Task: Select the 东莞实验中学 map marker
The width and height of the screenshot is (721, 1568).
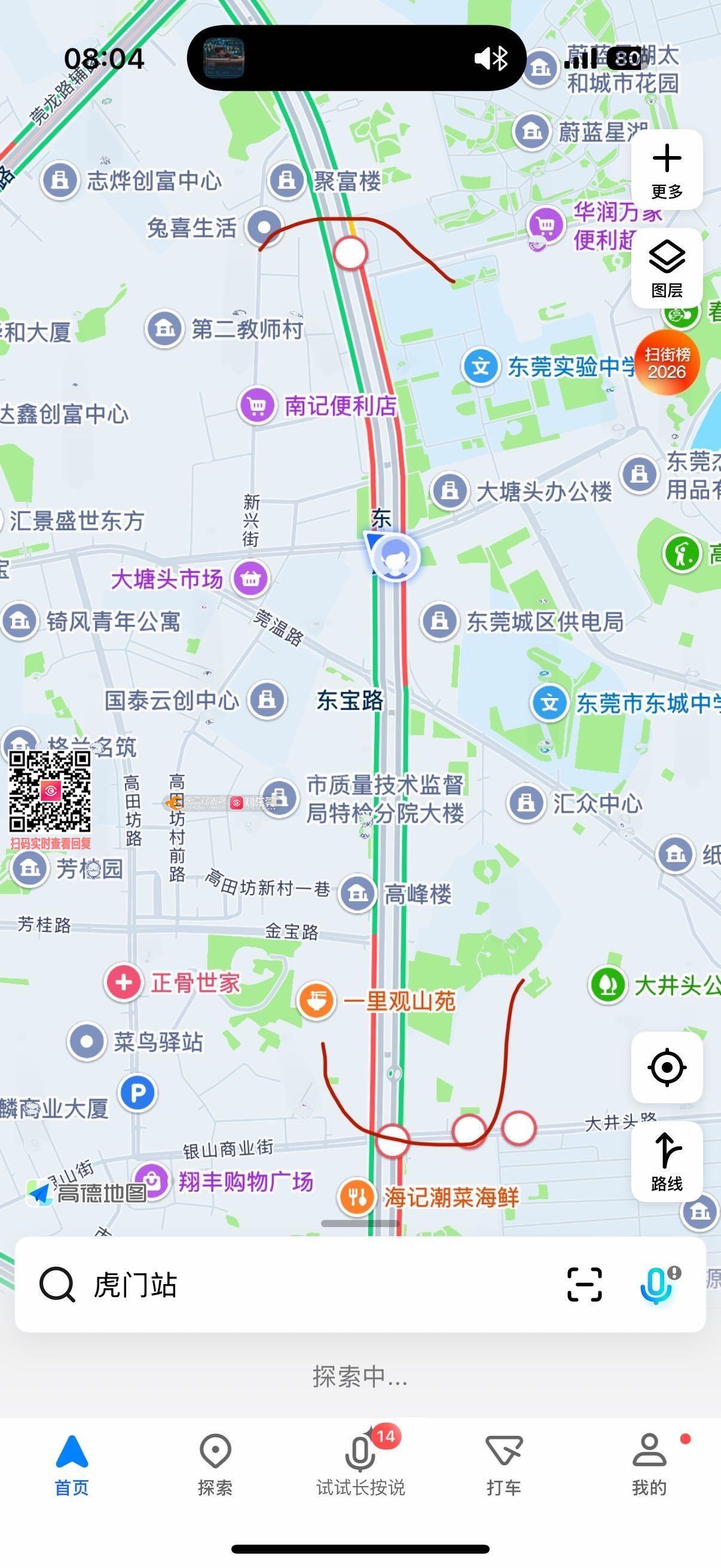Action: (481, 367)
